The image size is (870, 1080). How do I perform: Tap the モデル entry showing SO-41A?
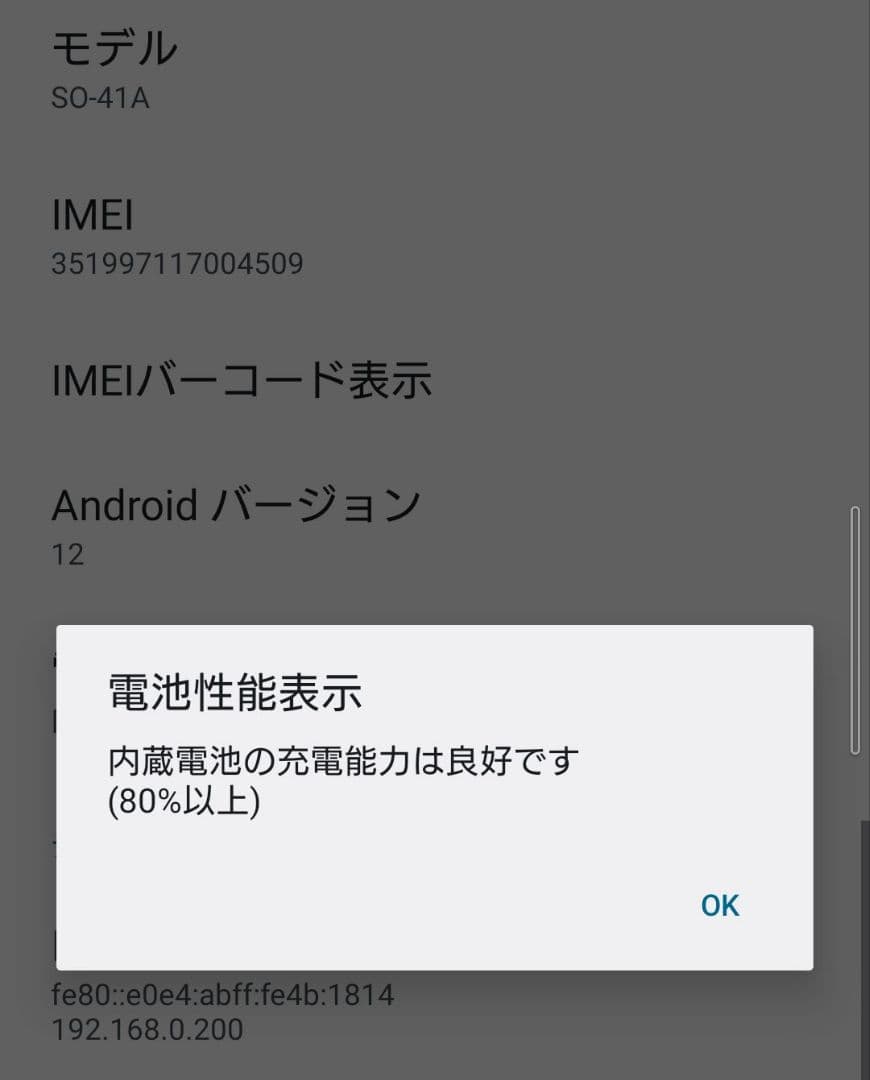[x=115, y=47]
